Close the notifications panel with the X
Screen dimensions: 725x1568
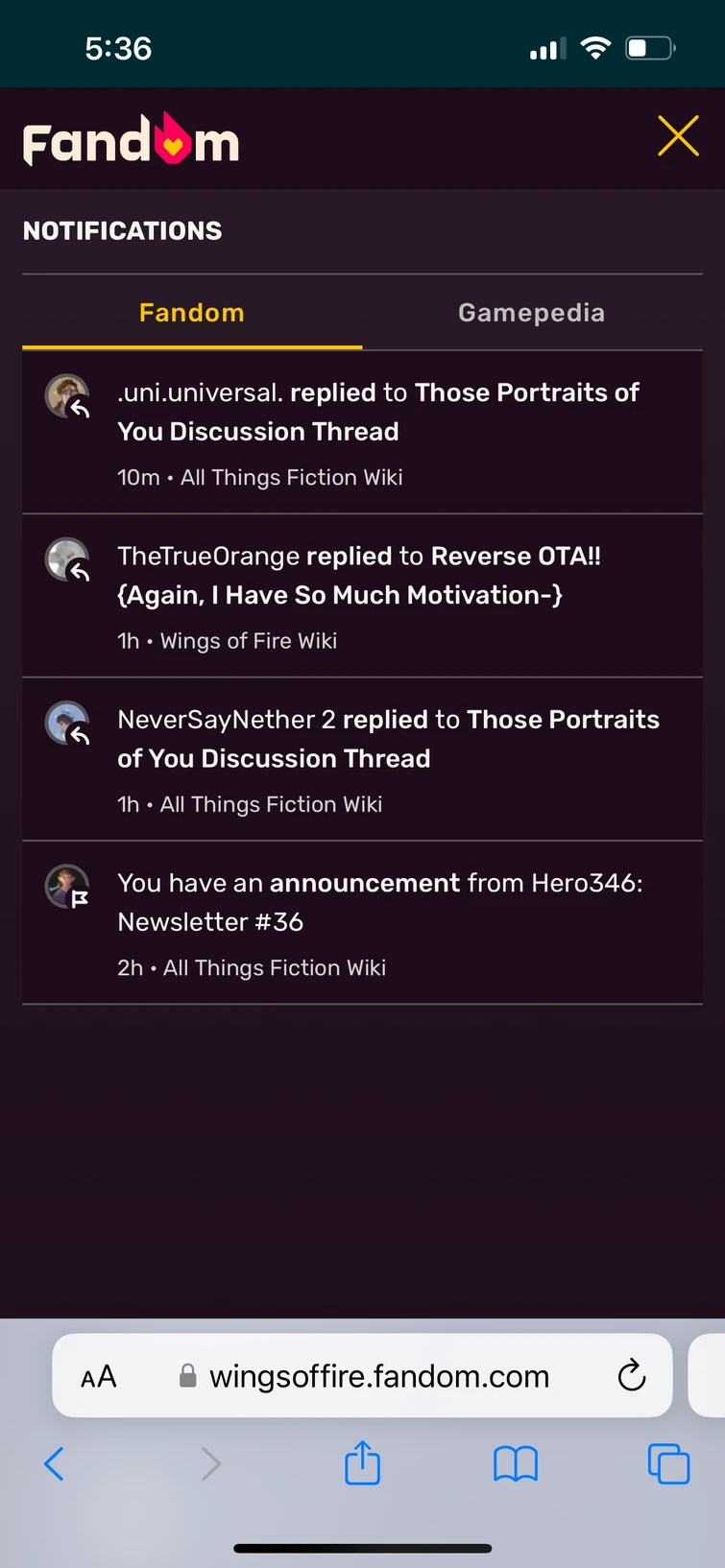tap(679, 136)
